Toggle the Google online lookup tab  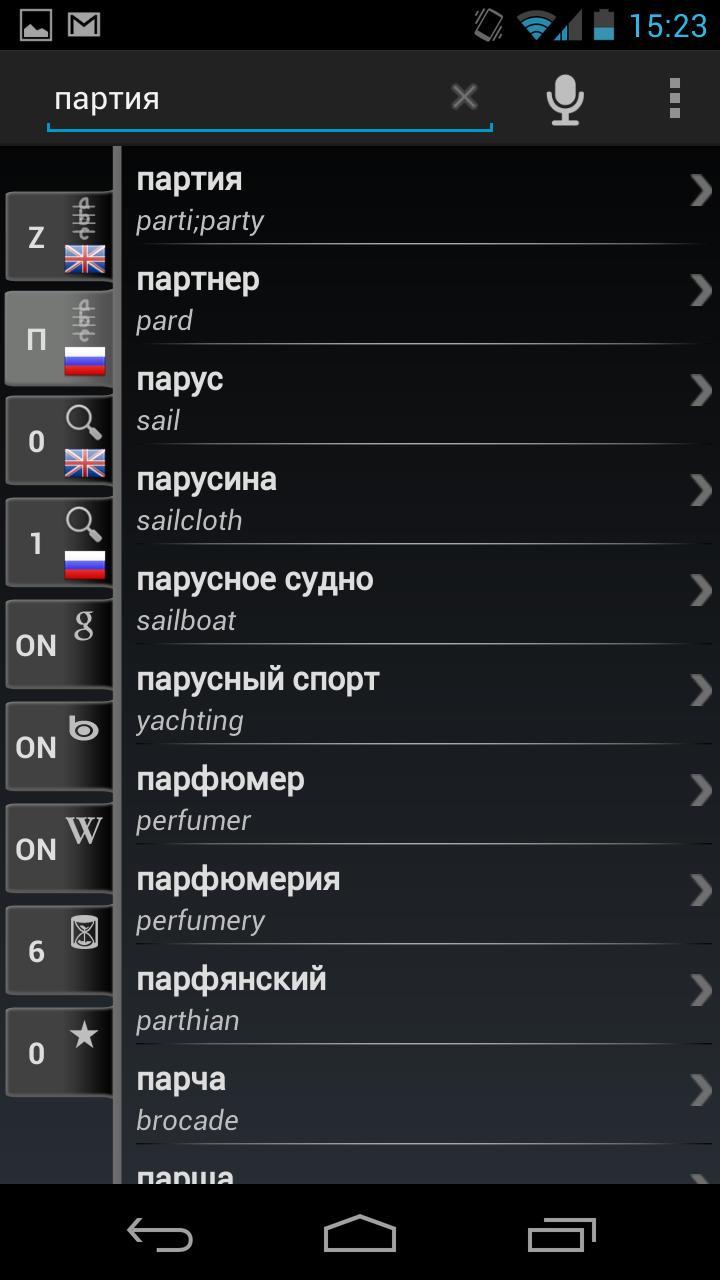[x=58, y=646]
